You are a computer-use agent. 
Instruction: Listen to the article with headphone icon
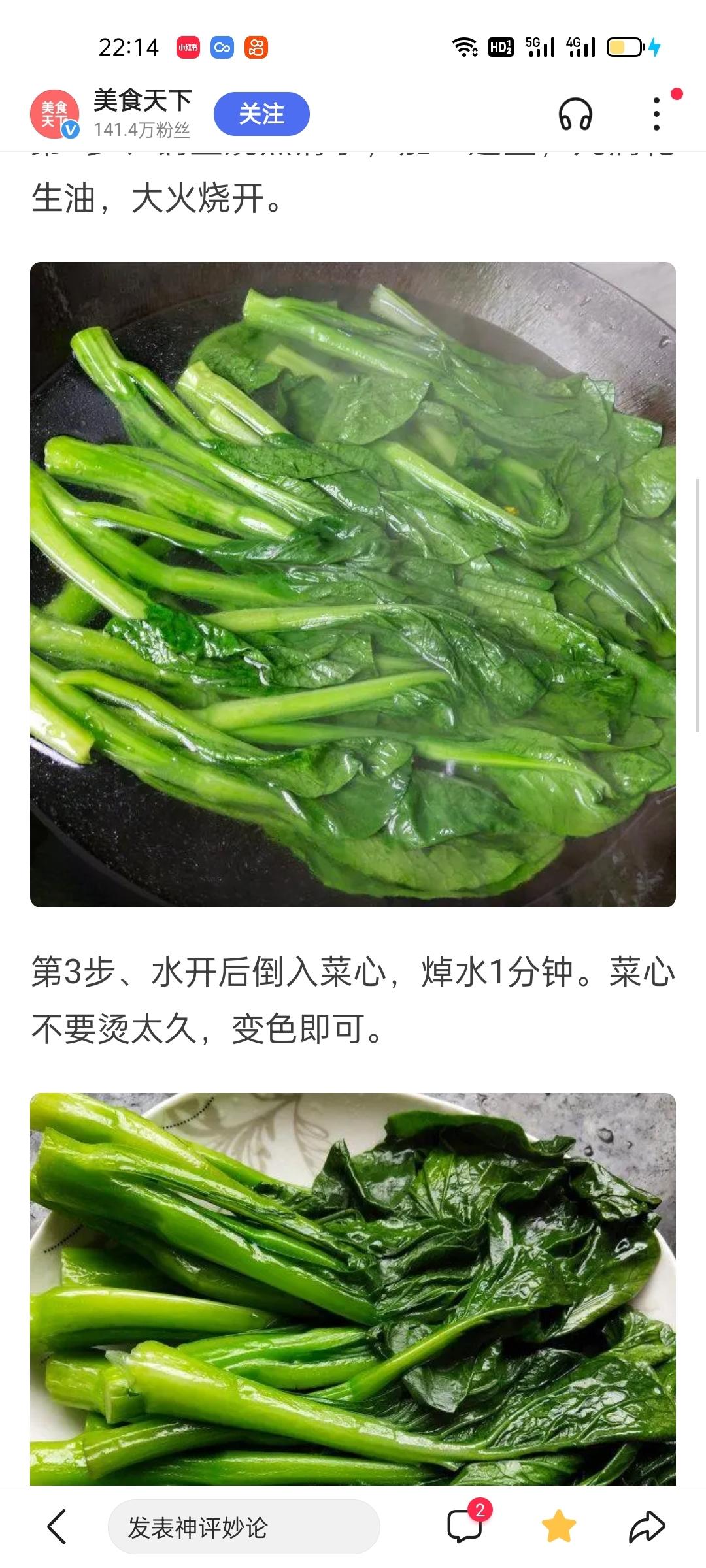point(575,115)
